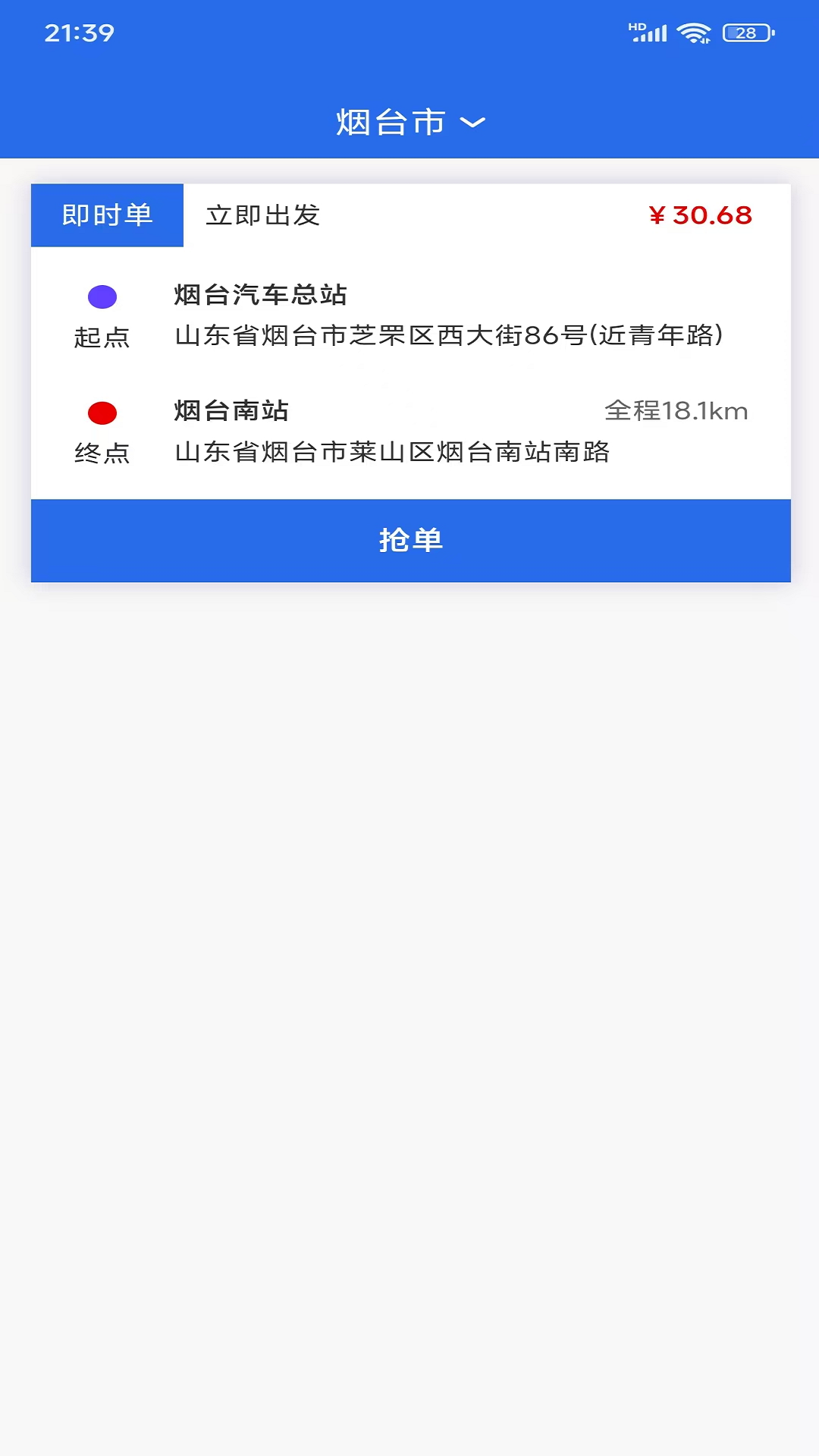Tap the 抢单 grab-order button
The height and width of the screenshot is (1456, 819).
[x=409, y=541]
